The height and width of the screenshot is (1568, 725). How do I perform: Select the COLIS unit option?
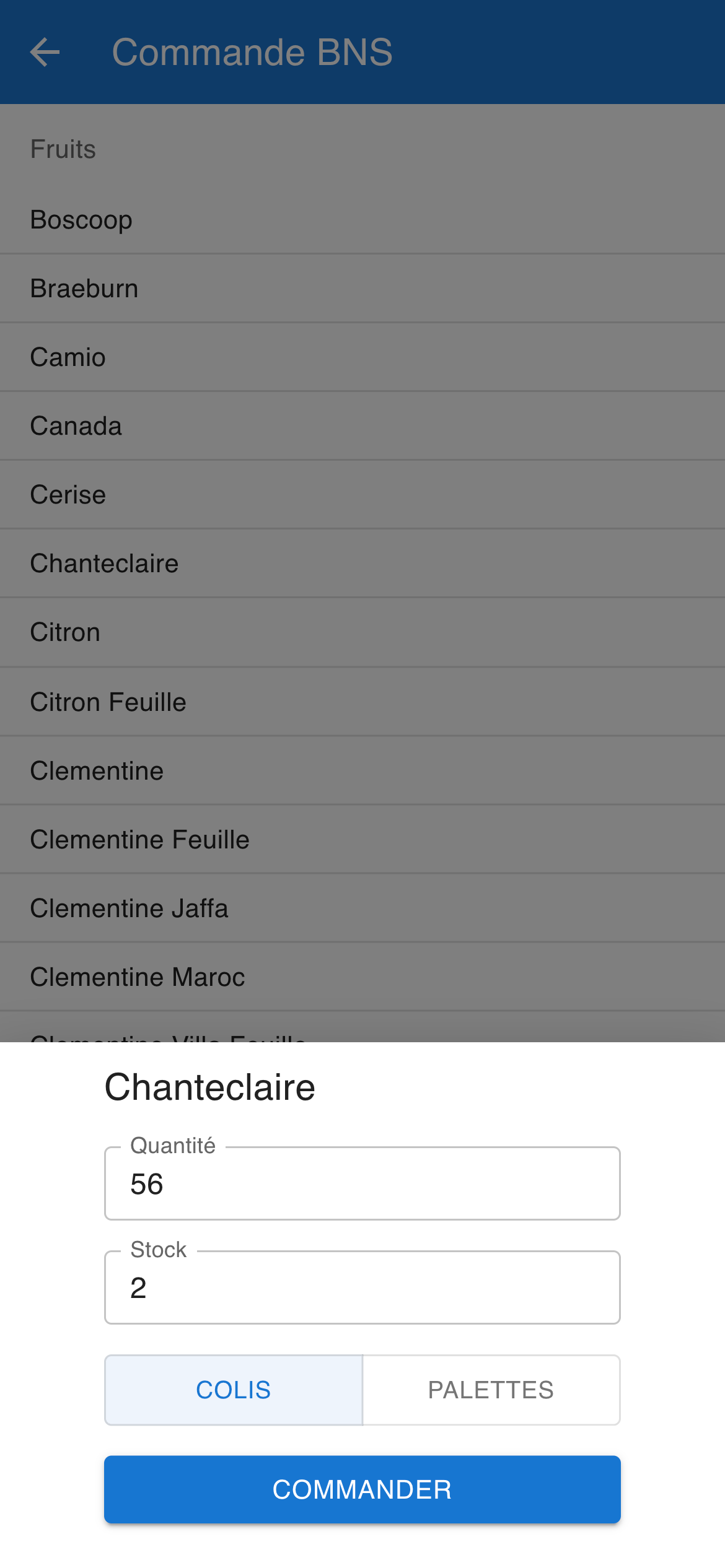point(234,1390)
